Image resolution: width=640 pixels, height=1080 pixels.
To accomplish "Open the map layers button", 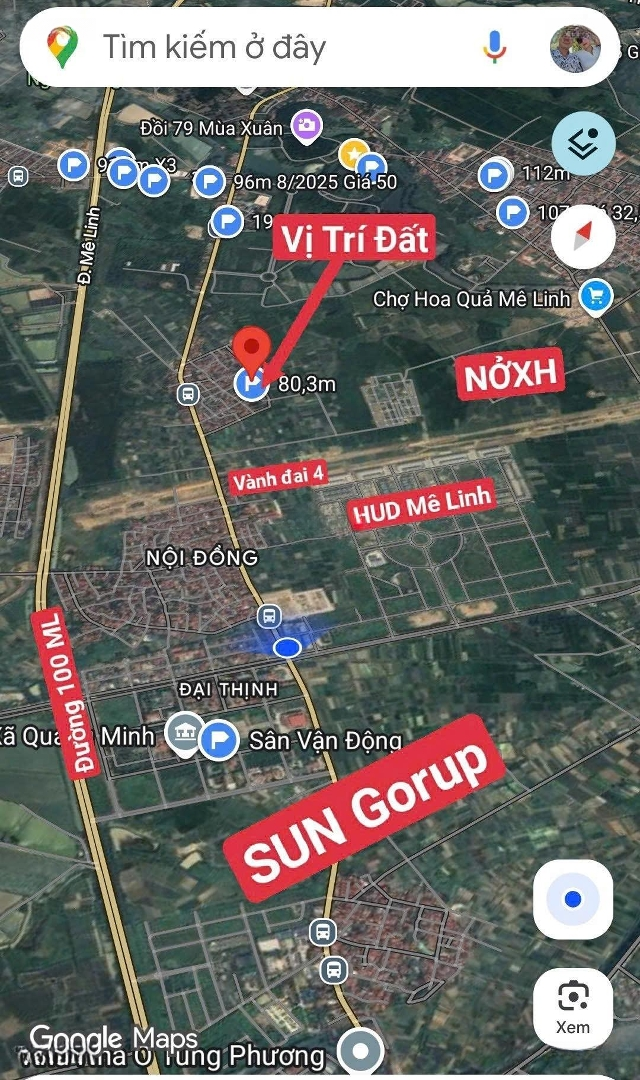I will pos(583,143).
